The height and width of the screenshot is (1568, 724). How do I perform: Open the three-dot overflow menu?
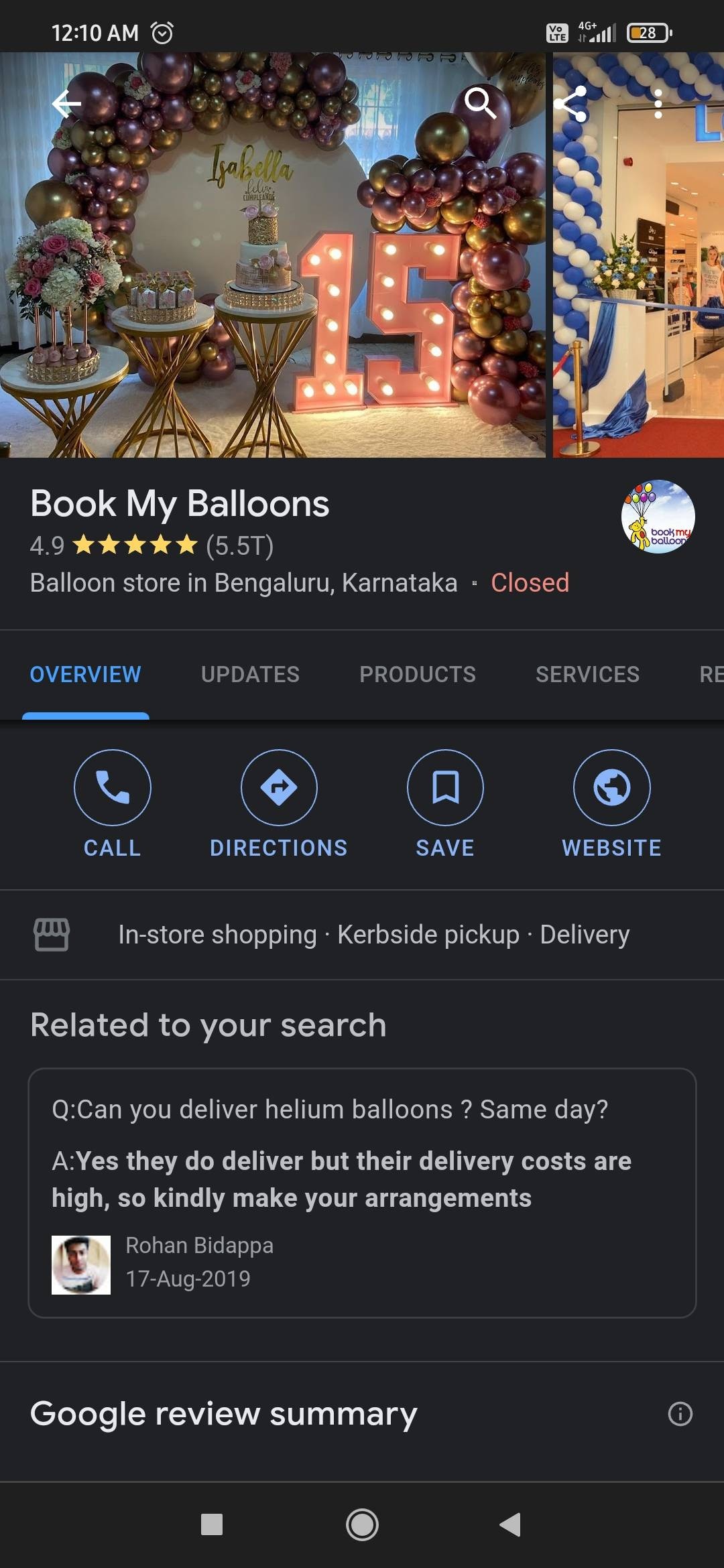[x=658, y=104]
